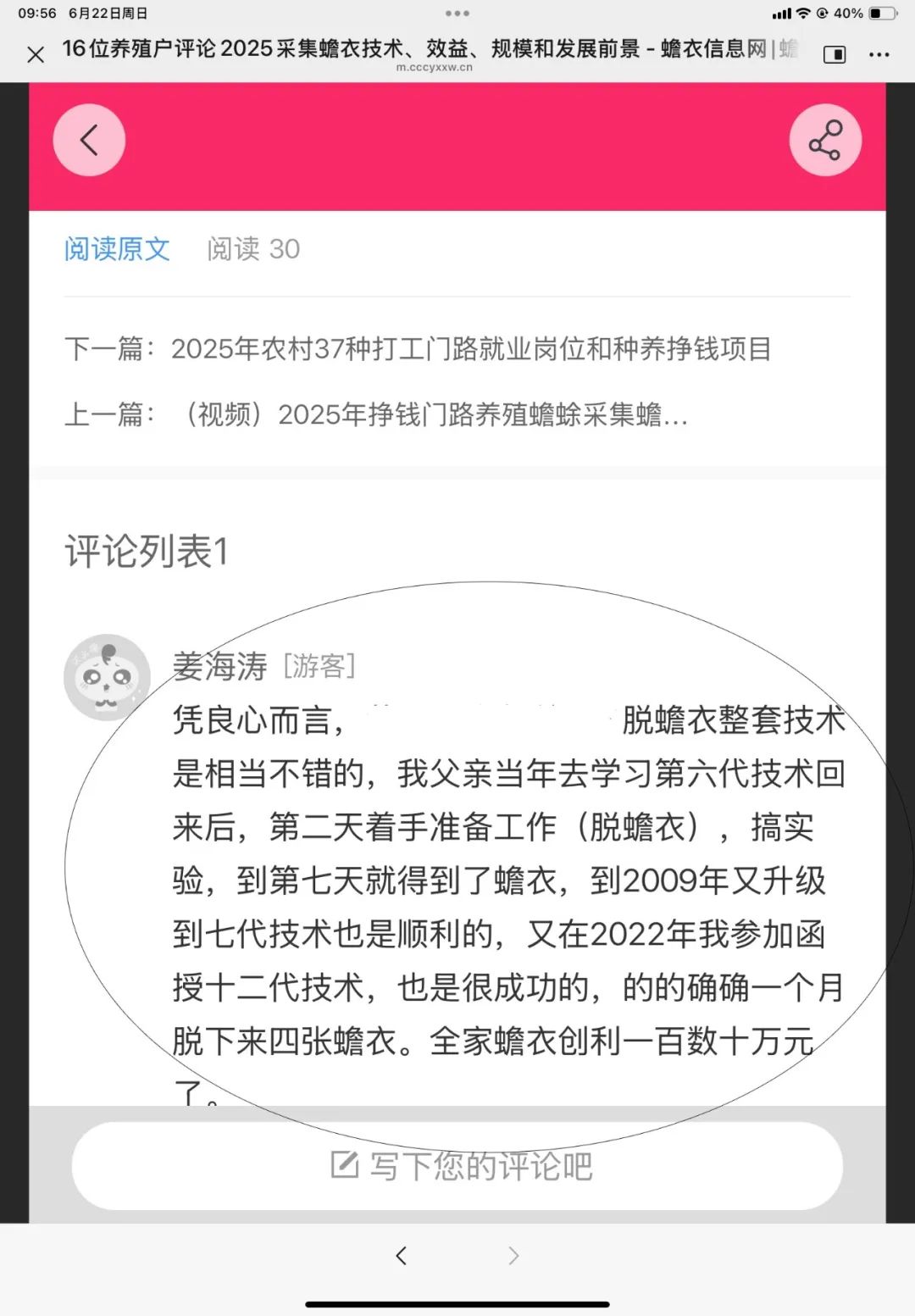Tap 姜海涛's avatar
The width and height of the screenshot is (915, 1316).
107,676
